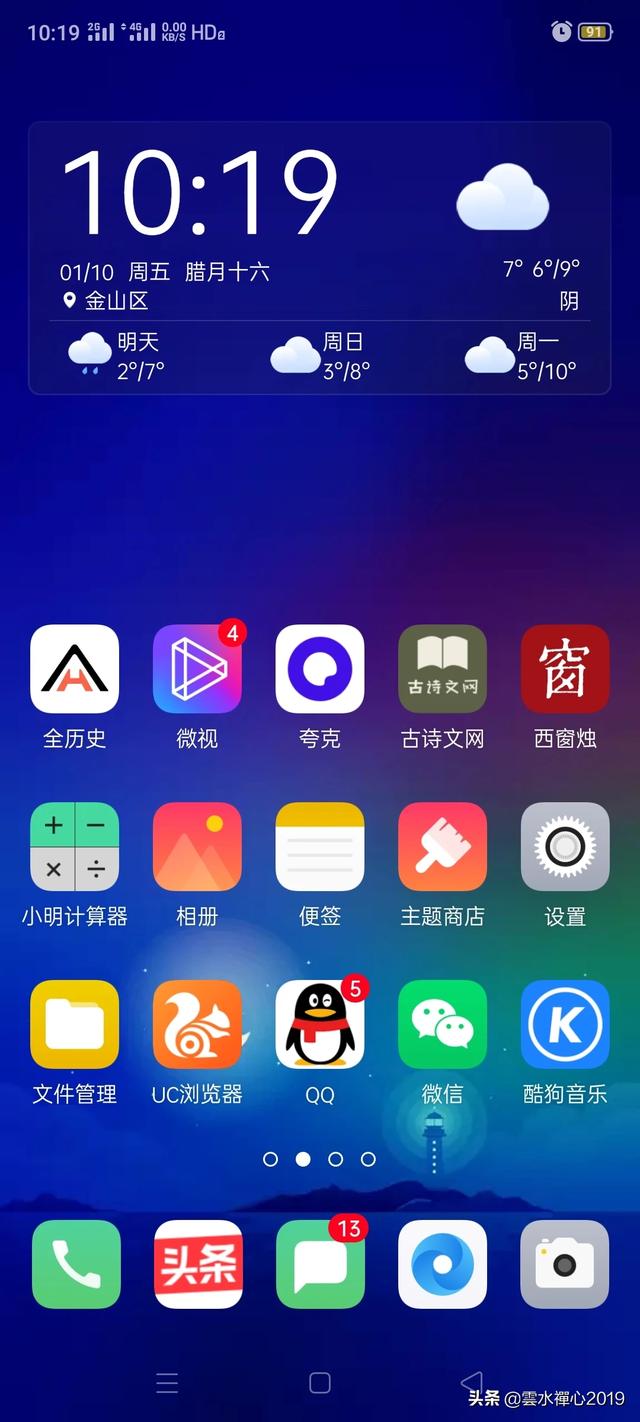Open the phone dialer in the dock
Image resolution: width=640 pixels, height=1422 pixels.
pyautogui.click(x=76, y=1264)
